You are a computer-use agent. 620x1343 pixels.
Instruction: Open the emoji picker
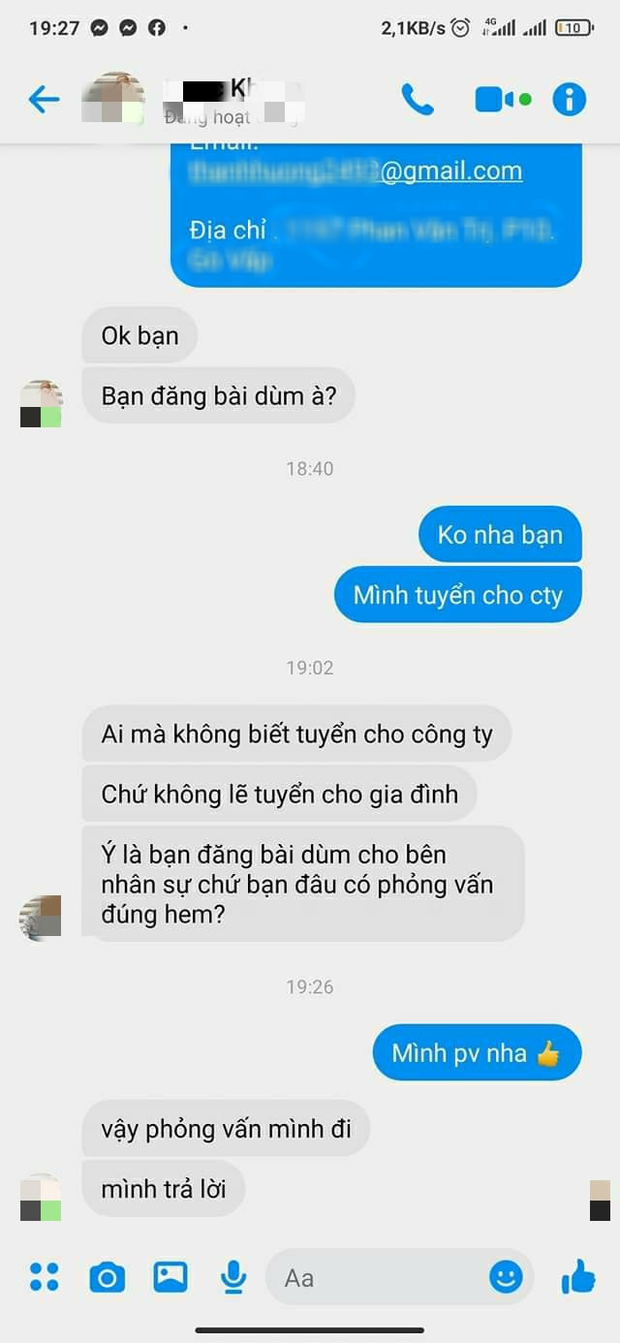[506, 1276]
